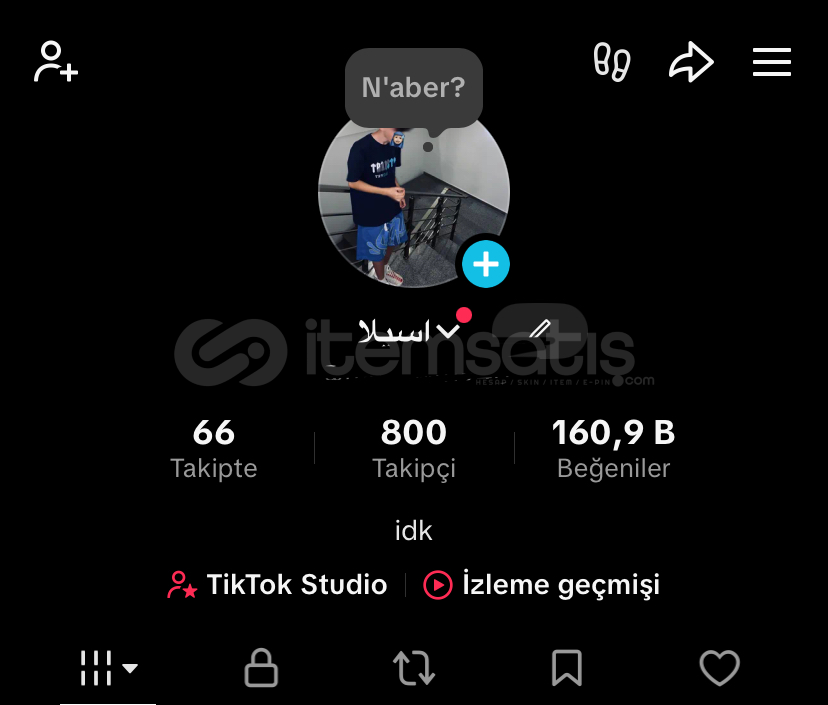The width and height of the screenshot is (828, 705).
Task: View the 800 Takipçi list
Action: (413, 448)
